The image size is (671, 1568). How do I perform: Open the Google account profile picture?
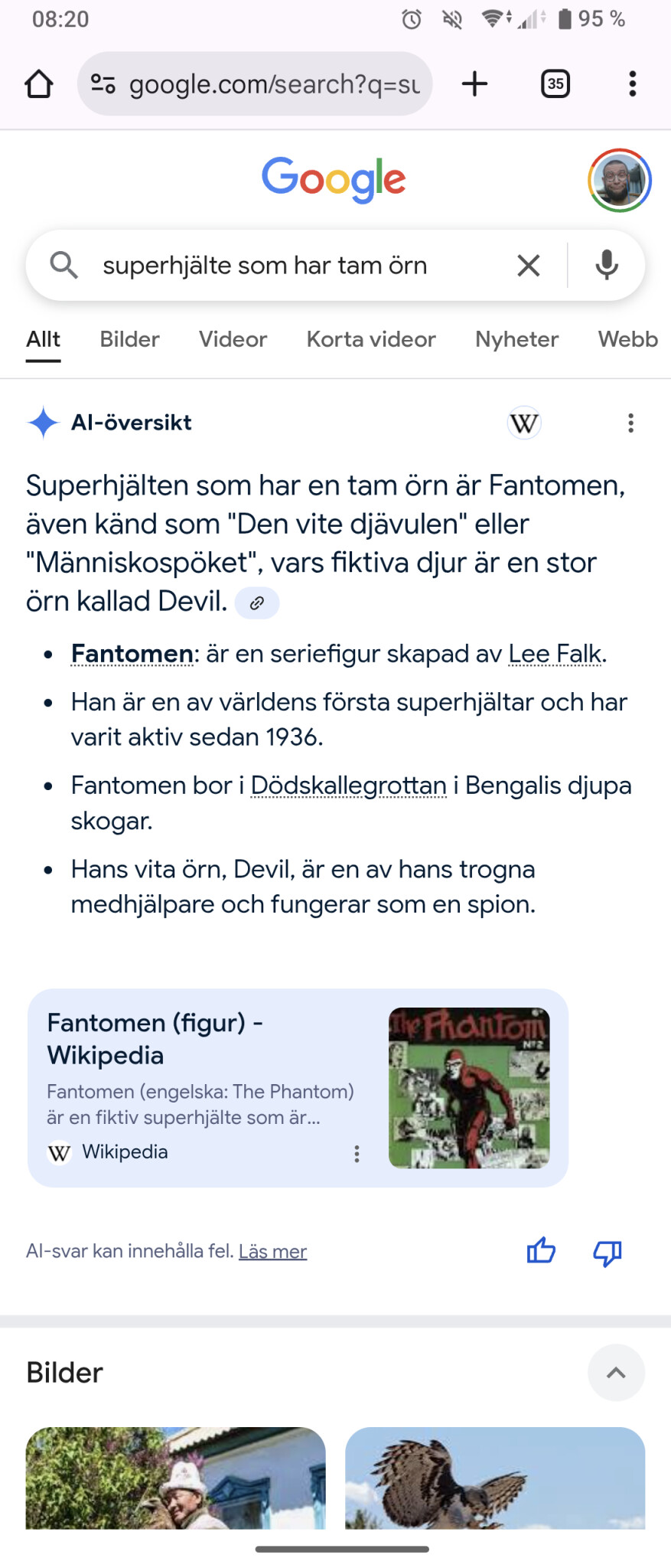(x=619, y=181)
